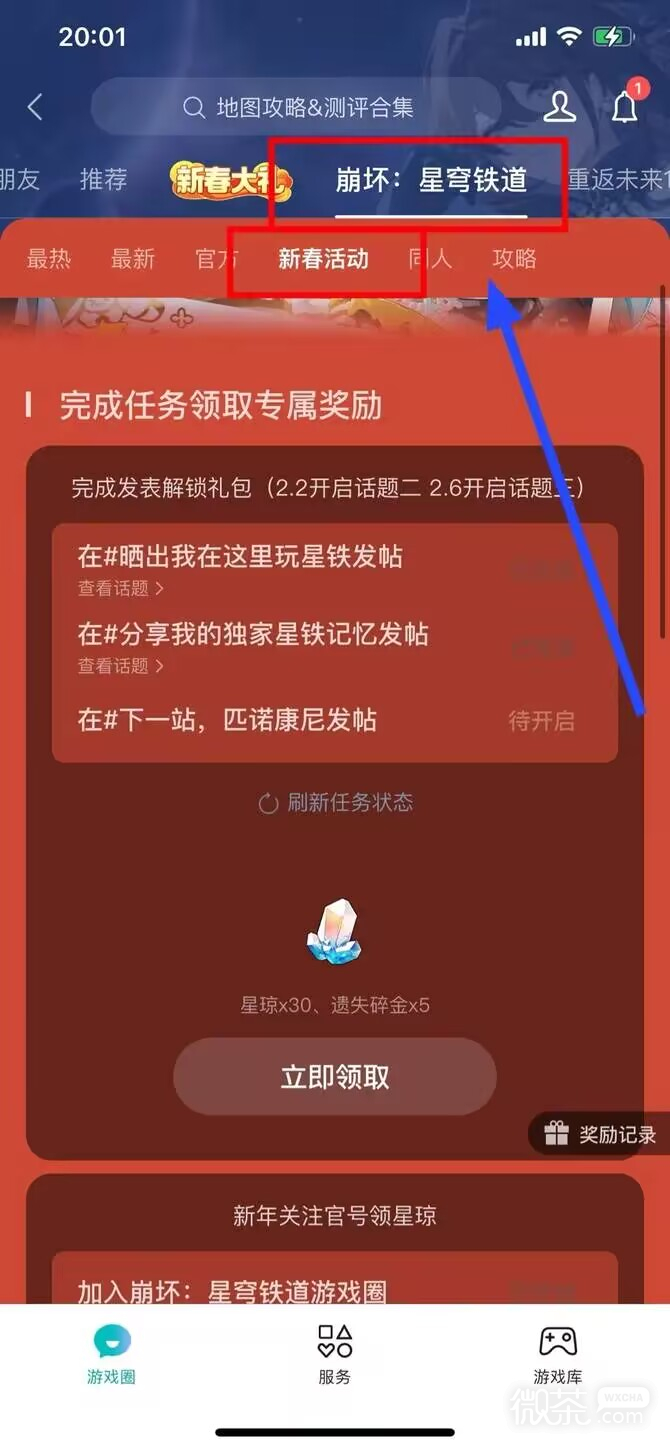Refresh task status via 刷新任务状态
The height and width of the screenshot is (1450, 670).
click(x=336, y=802)
